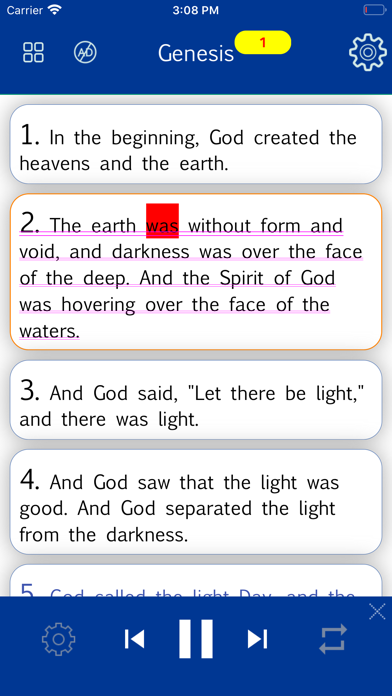Open settings gear in top bar

368,52
